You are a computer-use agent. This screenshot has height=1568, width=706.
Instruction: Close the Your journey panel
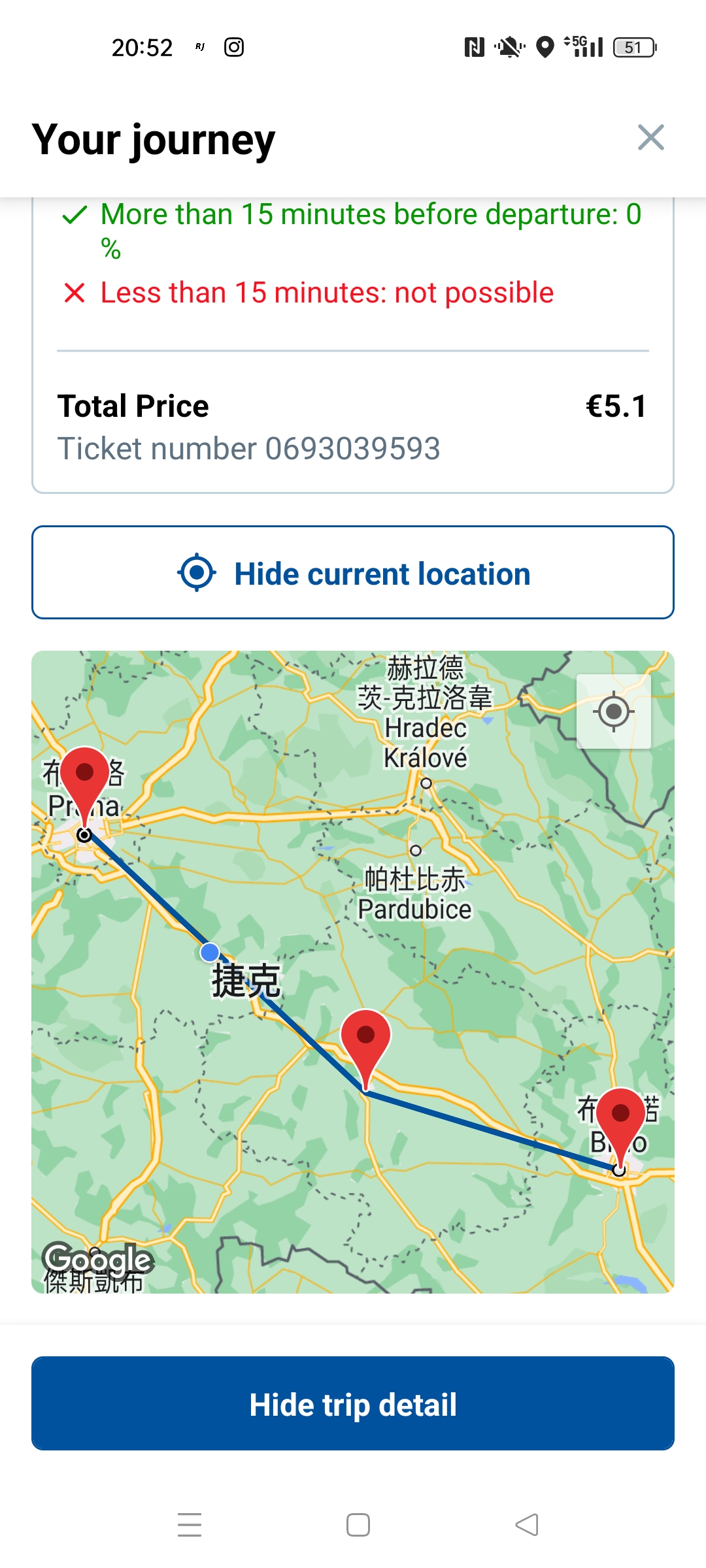[x=650, y=138]
